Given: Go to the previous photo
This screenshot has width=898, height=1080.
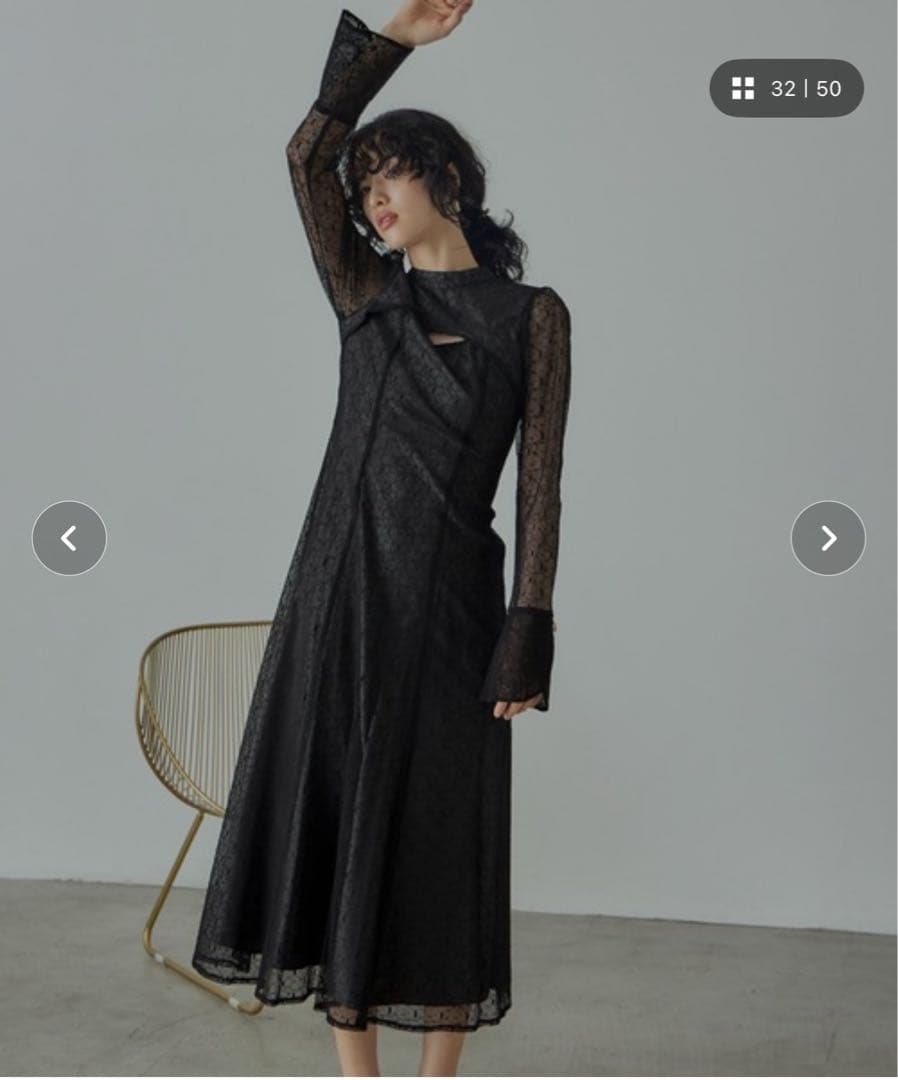Looking at the screenshot, I should coord(69,538).
